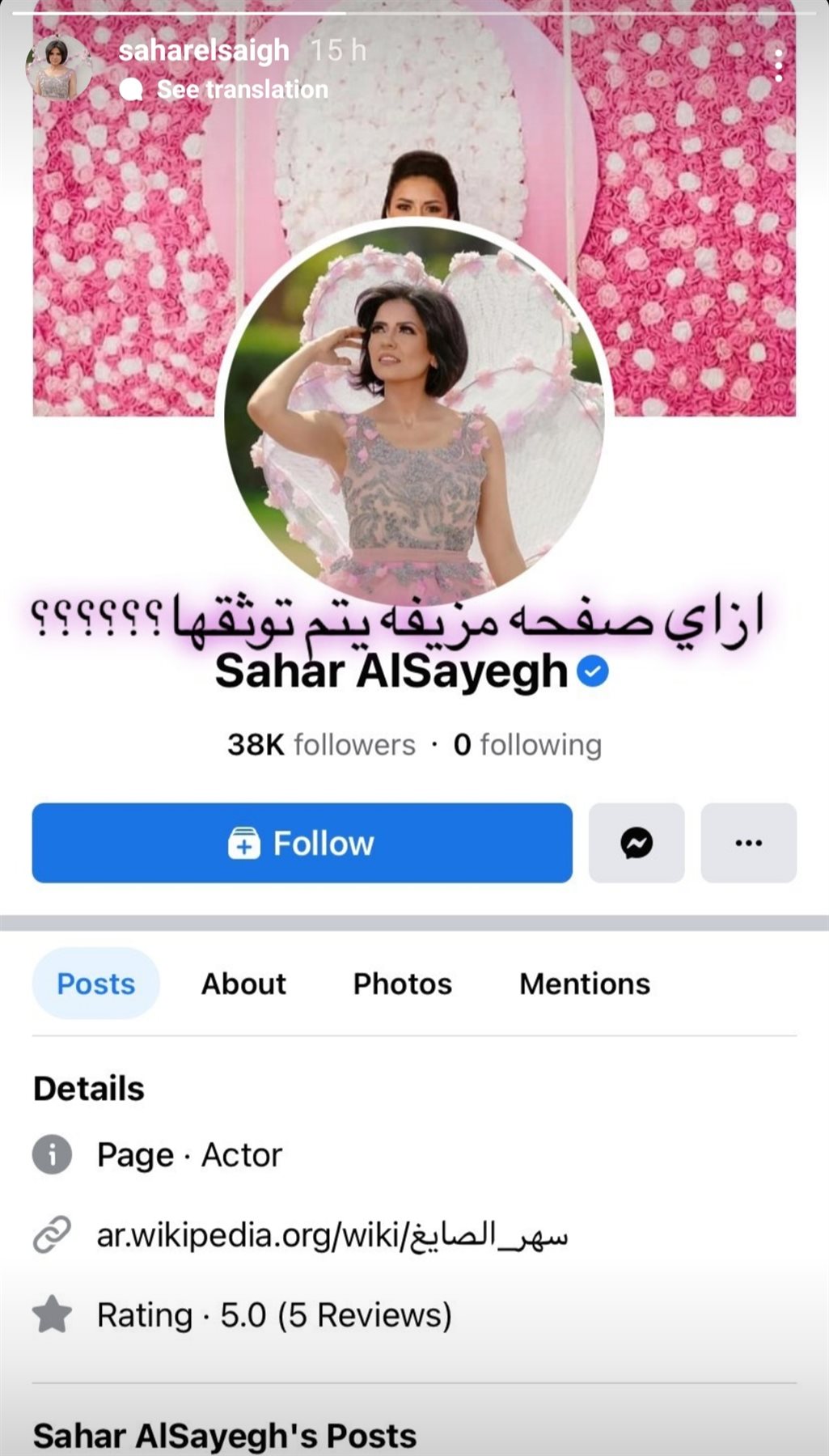
Task: Open the story's three-dot options menu
Action: 778,66
